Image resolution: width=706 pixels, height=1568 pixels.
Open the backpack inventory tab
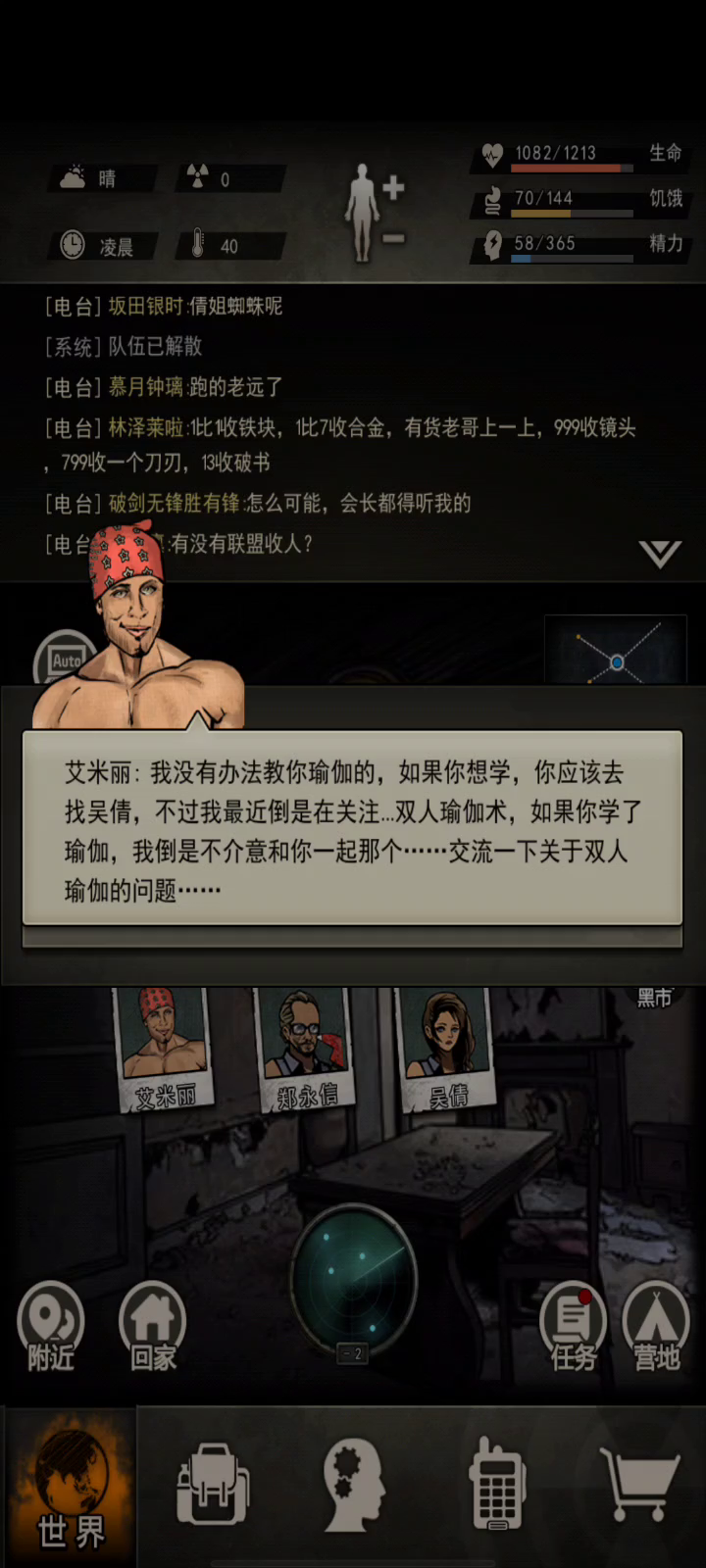coord(213,1485)
